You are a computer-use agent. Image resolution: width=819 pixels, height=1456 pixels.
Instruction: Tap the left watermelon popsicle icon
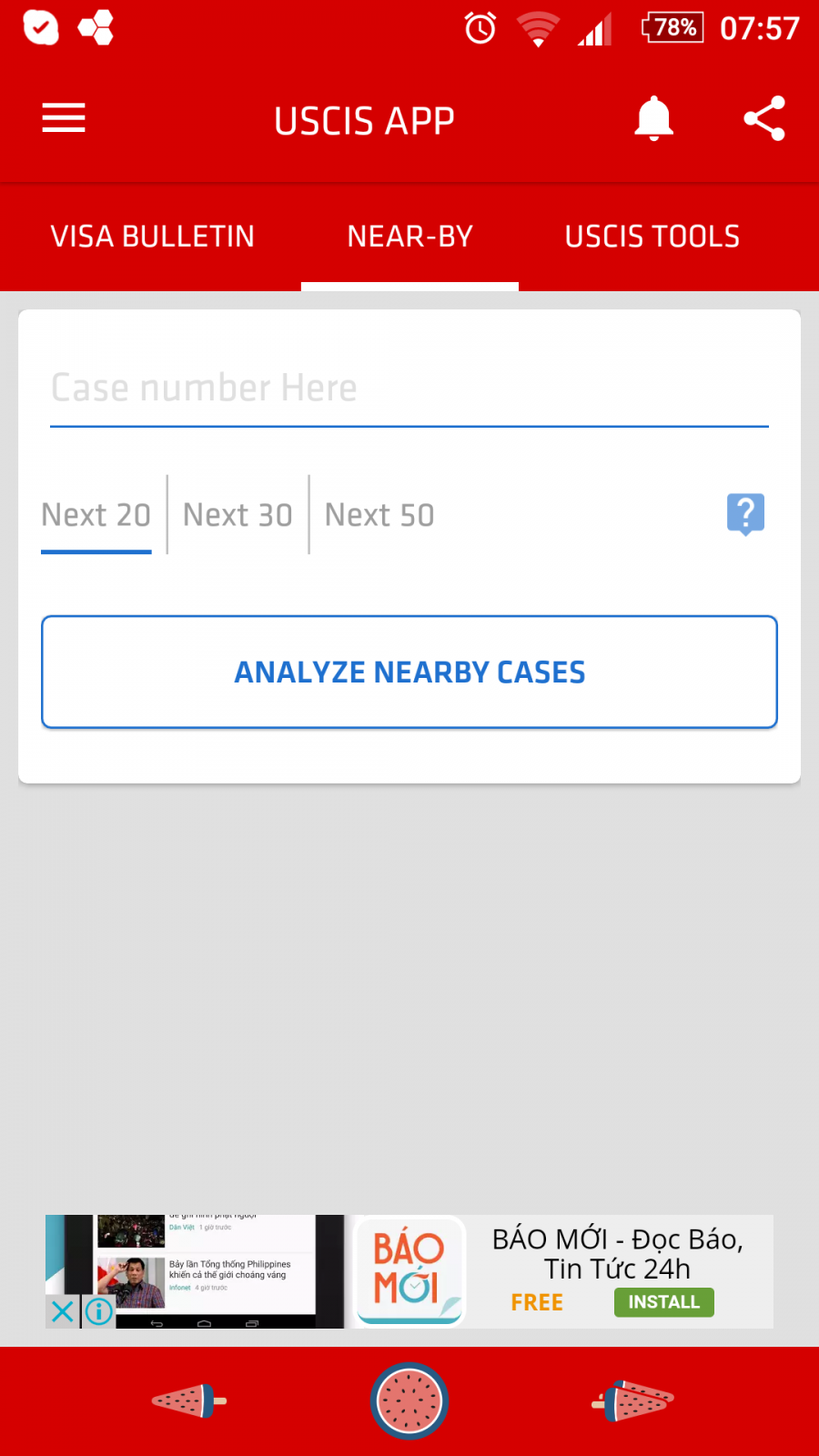tap(189, 1401)
